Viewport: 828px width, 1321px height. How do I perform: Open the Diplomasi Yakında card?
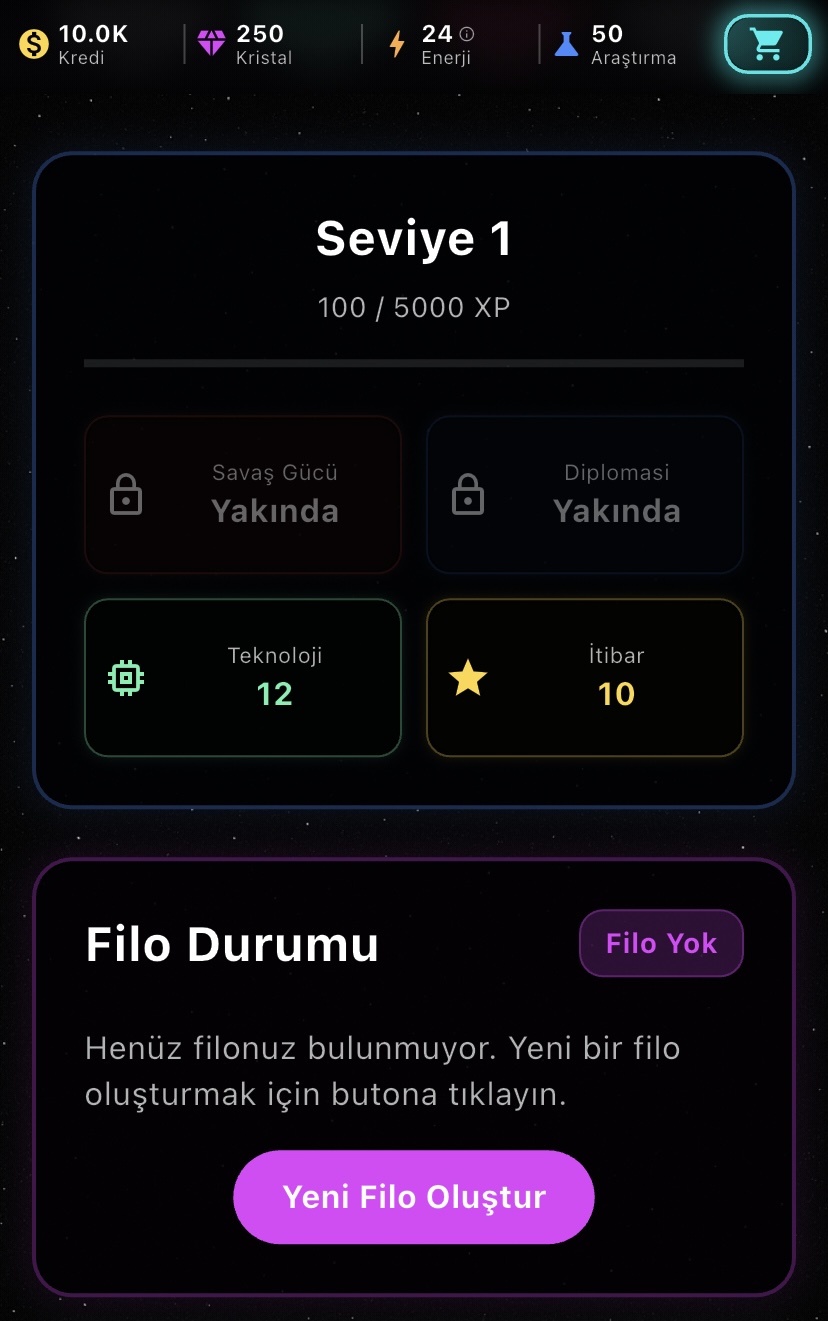tap(585, 494)
